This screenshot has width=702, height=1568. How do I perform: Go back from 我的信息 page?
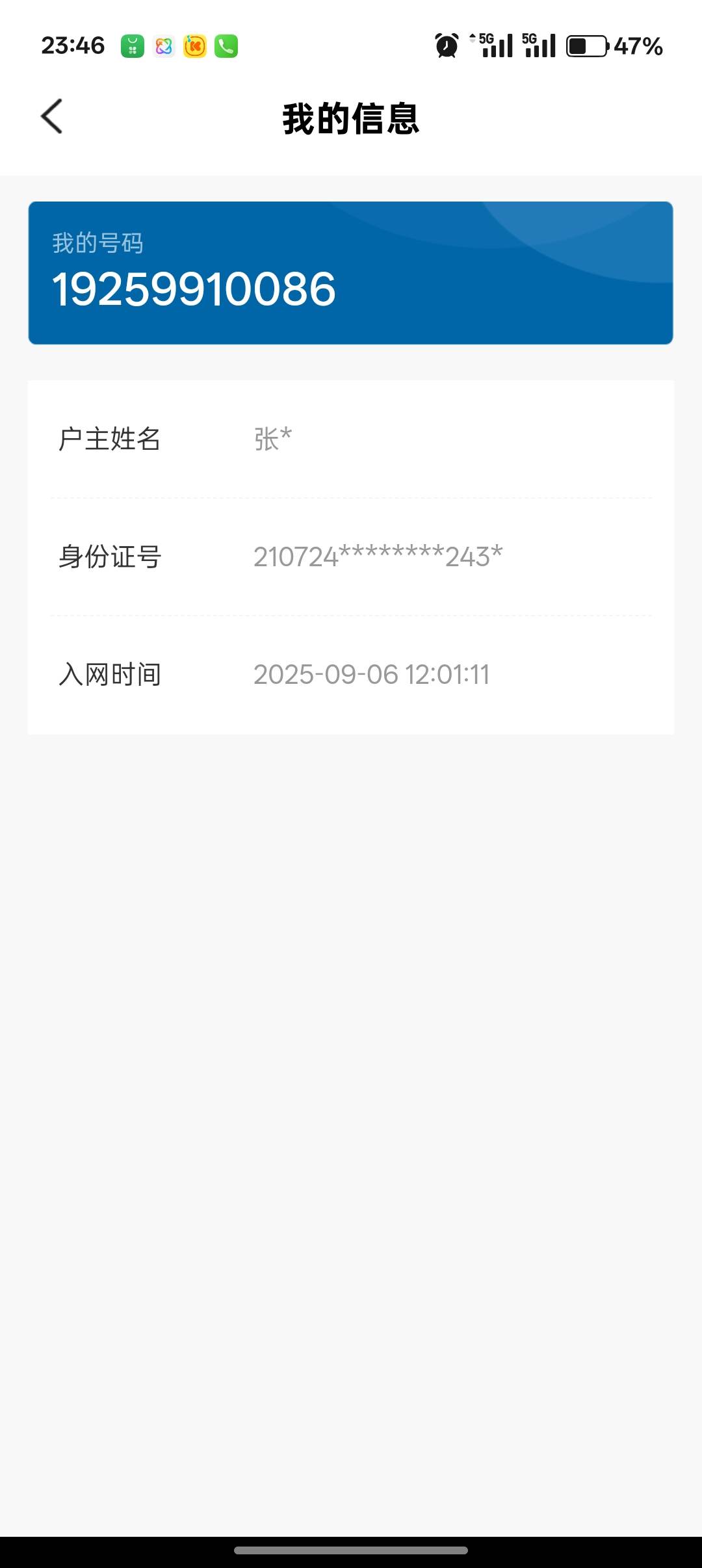[x=51, y=116]
